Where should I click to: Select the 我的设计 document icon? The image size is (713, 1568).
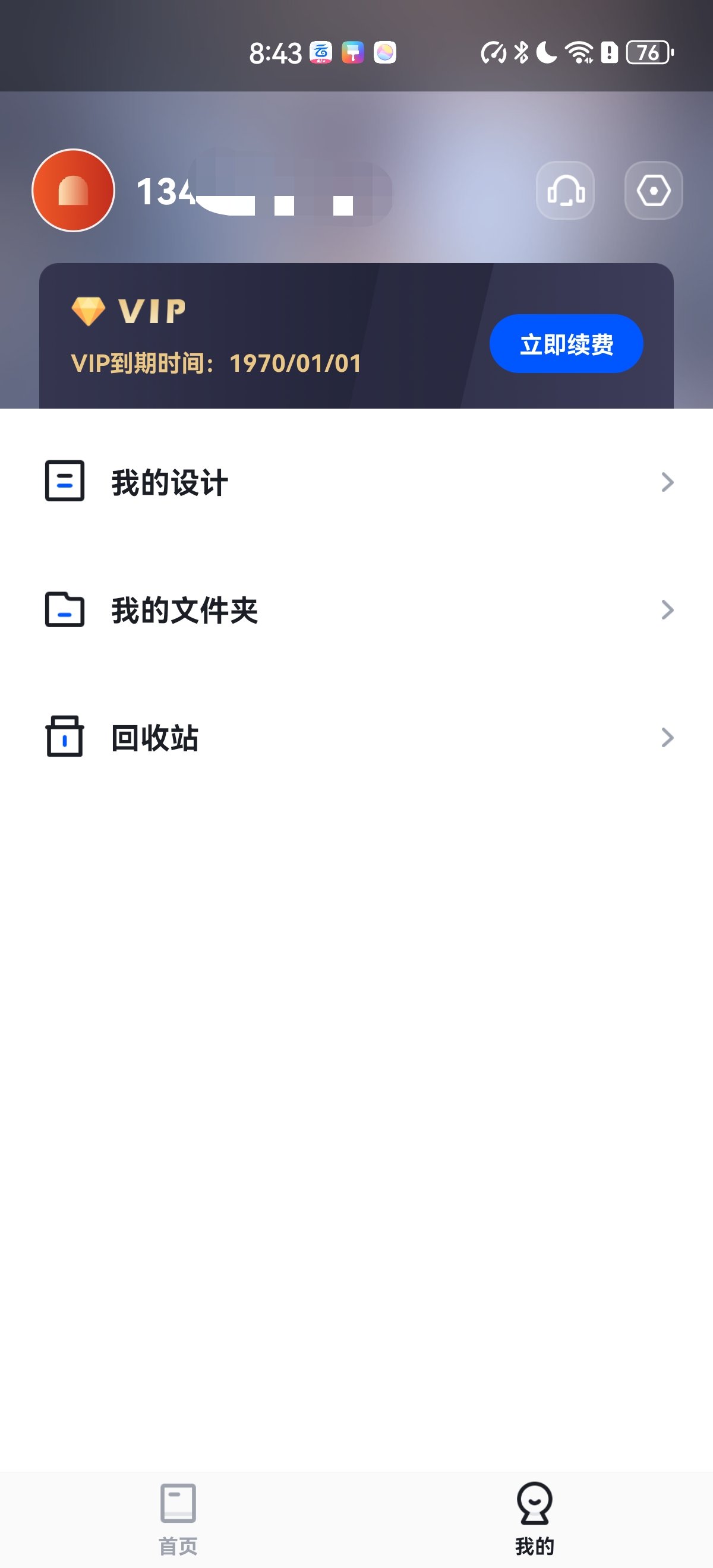[64, 483]
